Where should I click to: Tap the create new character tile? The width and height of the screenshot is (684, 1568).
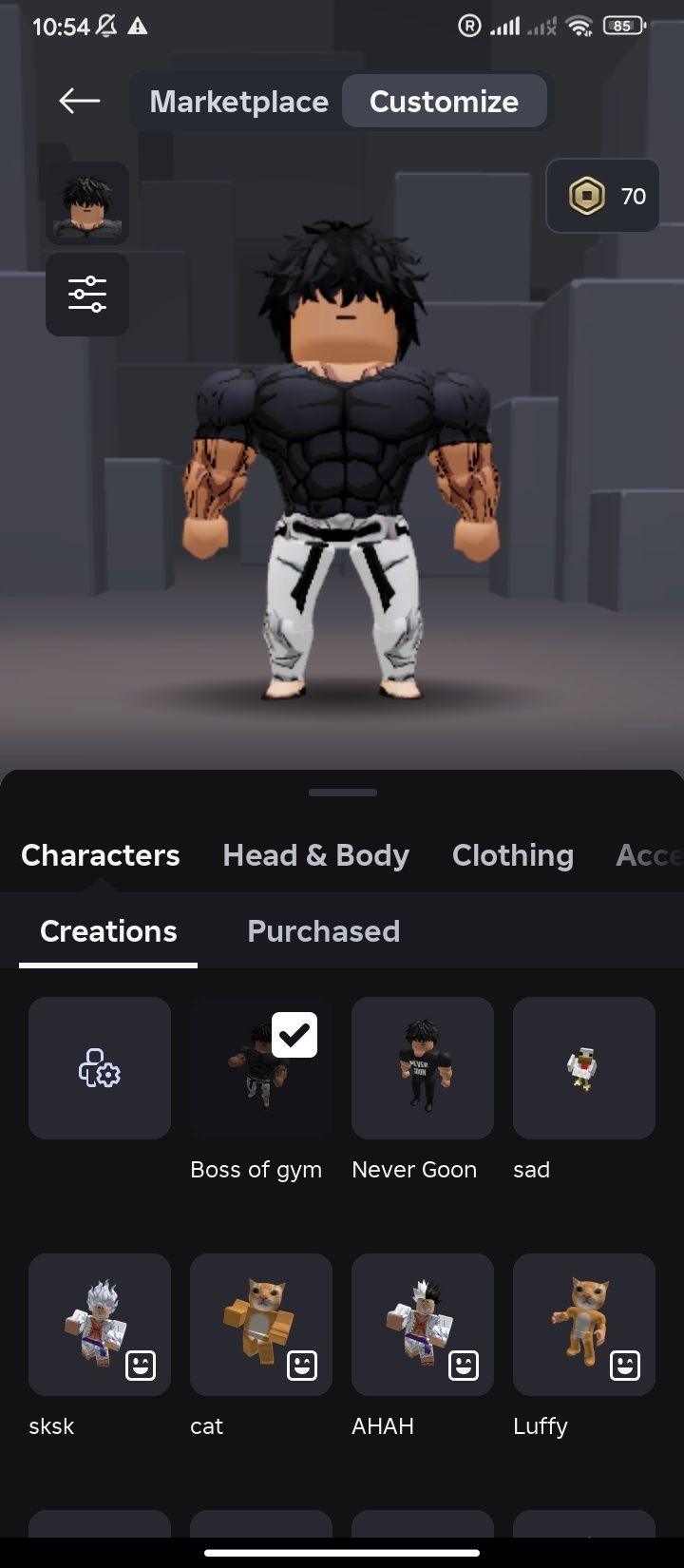(100, 1068)
